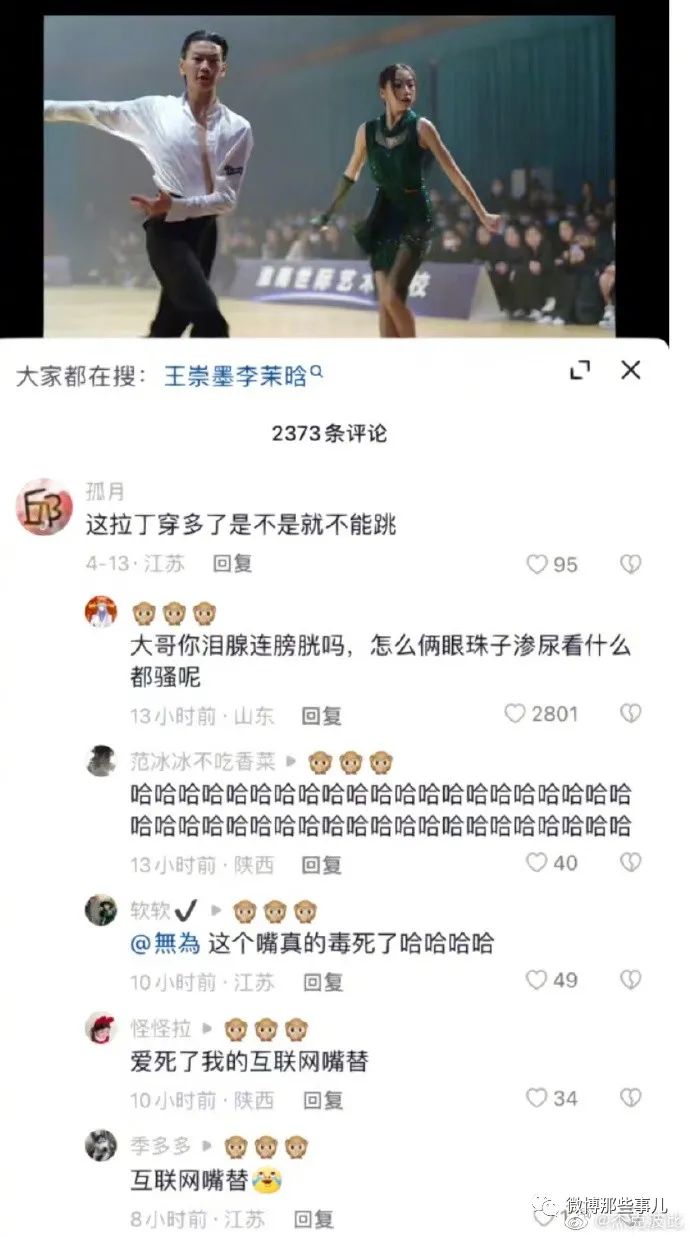Image resolution: width=690 pixels, height=1237 pixels.
Task: Close the comments panel
Action: (630, 371)
